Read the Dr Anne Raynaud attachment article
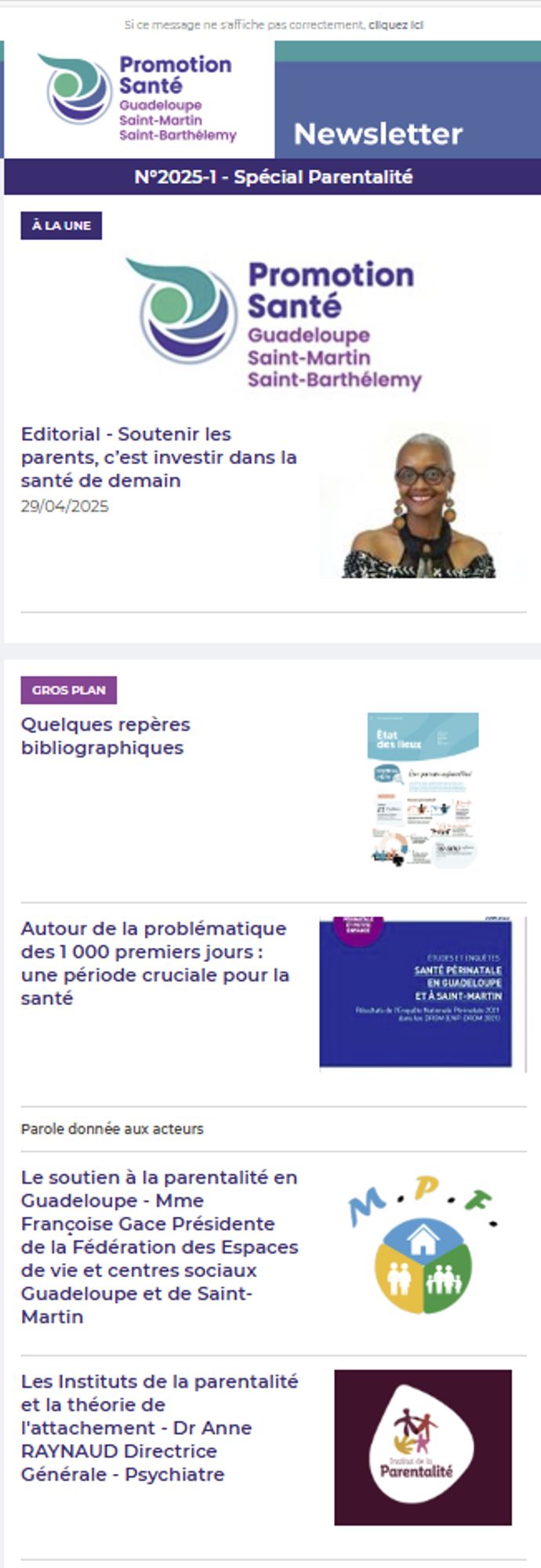541x1568 pixels. point(159,1427)
